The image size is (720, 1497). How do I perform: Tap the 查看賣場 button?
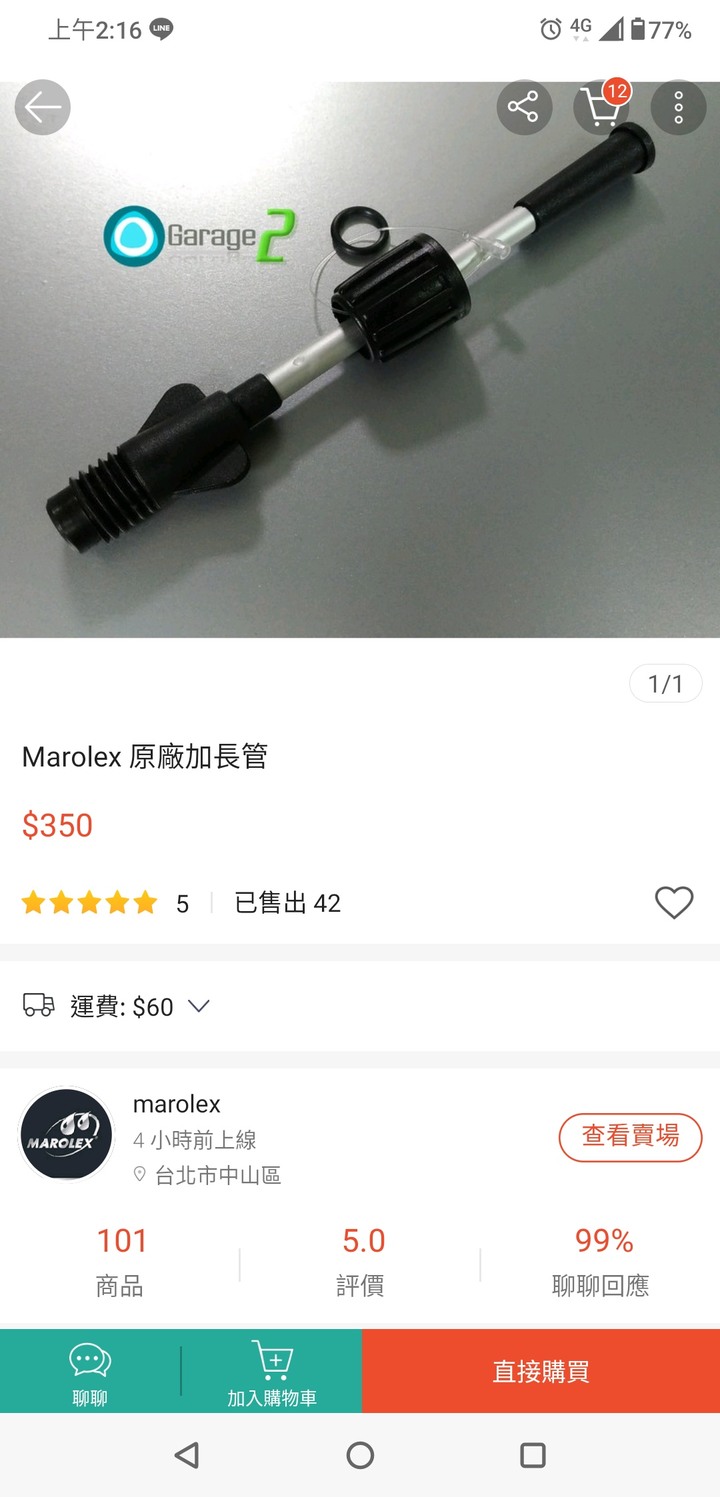coord(630,1137)
